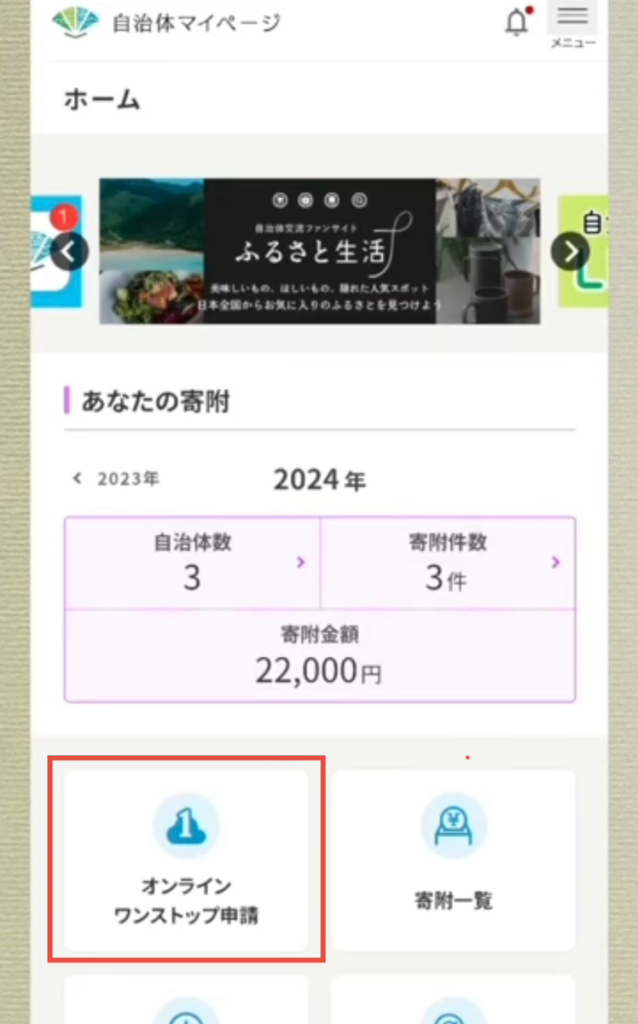Switch to the 2023年 donation year
This screenshot has height=1024, width=638.
point(116,479)
